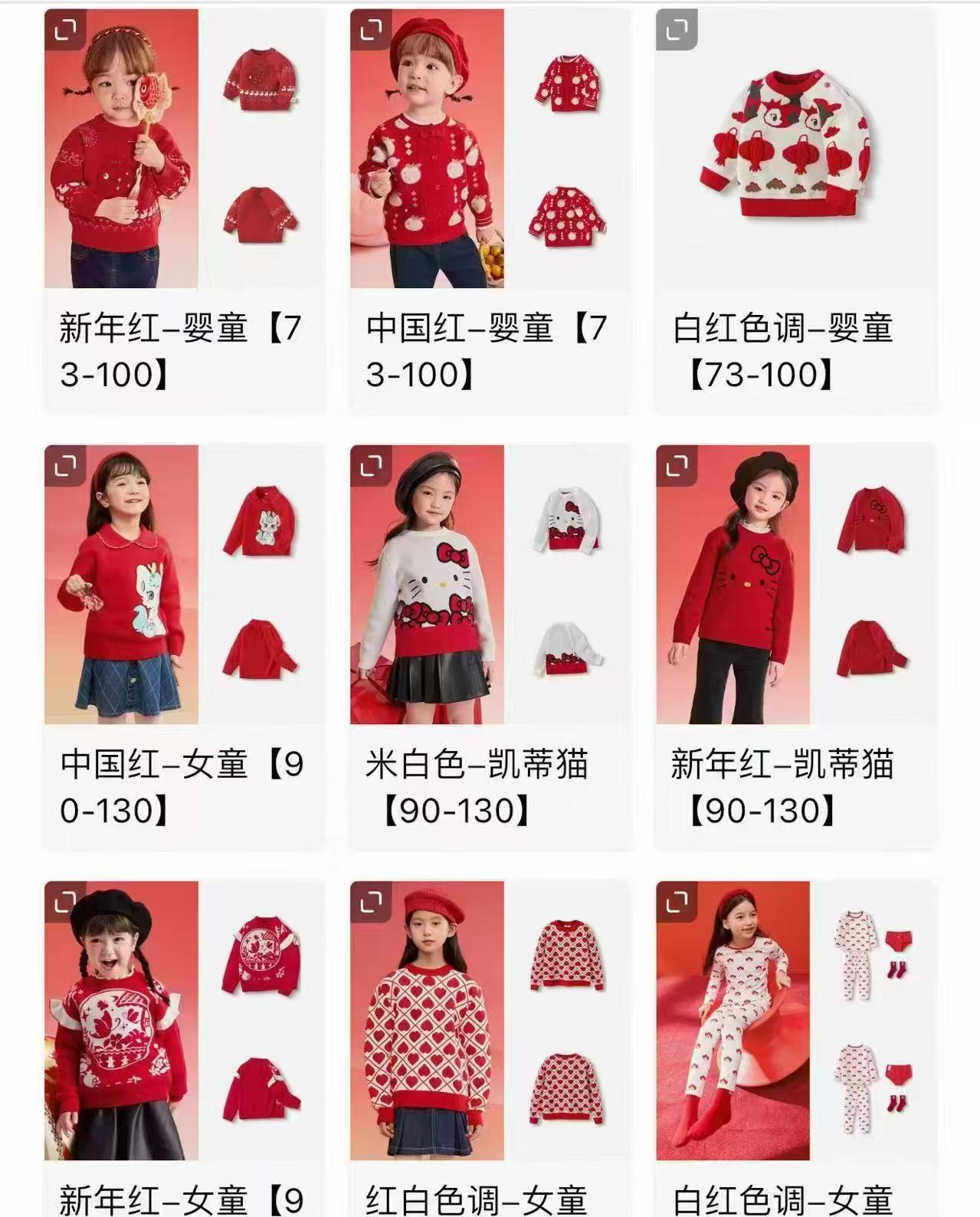
Task: Open enlarged image for 中国红-女童
Action: (x=65, y=465)
